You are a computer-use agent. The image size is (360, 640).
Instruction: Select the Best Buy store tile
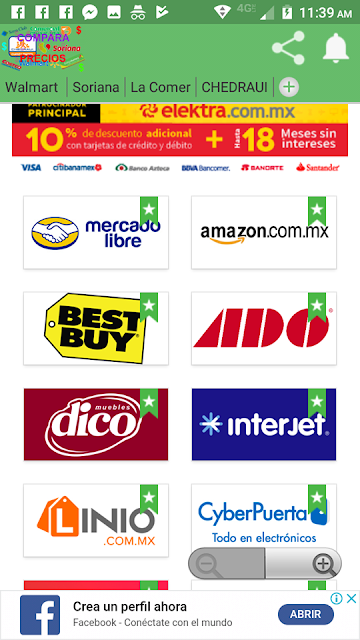click(96, 328)
